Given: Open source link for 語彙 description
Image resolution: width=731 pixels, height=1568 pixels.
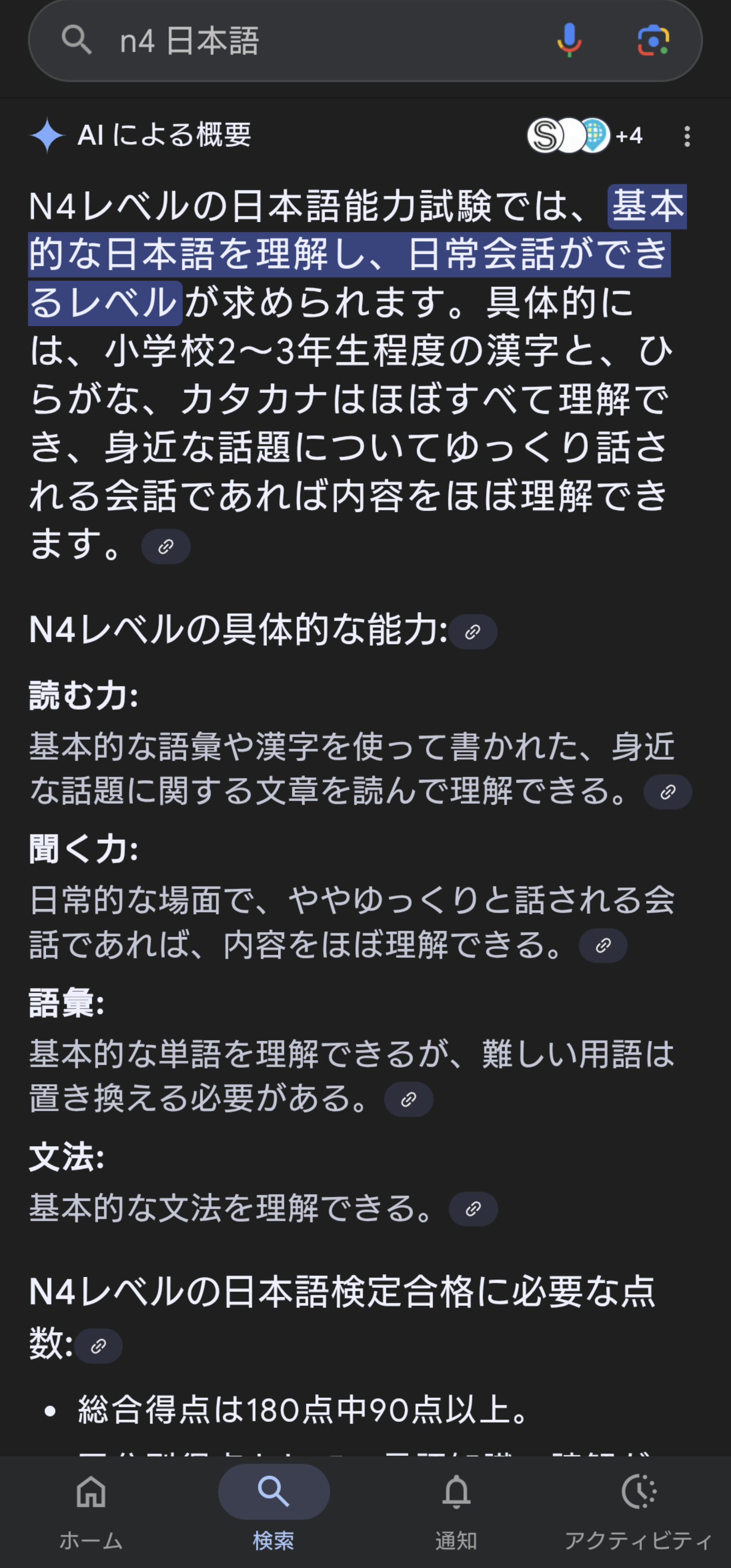Looking at the screenshot, I should 409,1099.
